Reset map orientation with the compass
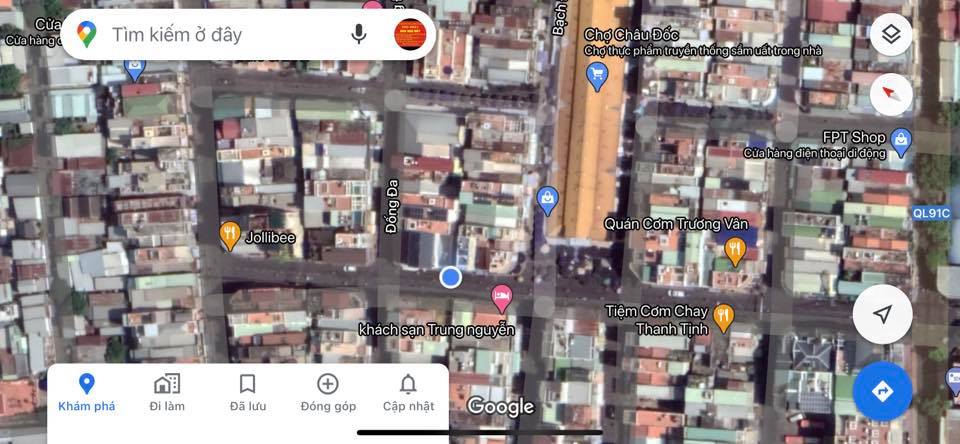The width and height of the screenshot is (960, 444). 890,95
